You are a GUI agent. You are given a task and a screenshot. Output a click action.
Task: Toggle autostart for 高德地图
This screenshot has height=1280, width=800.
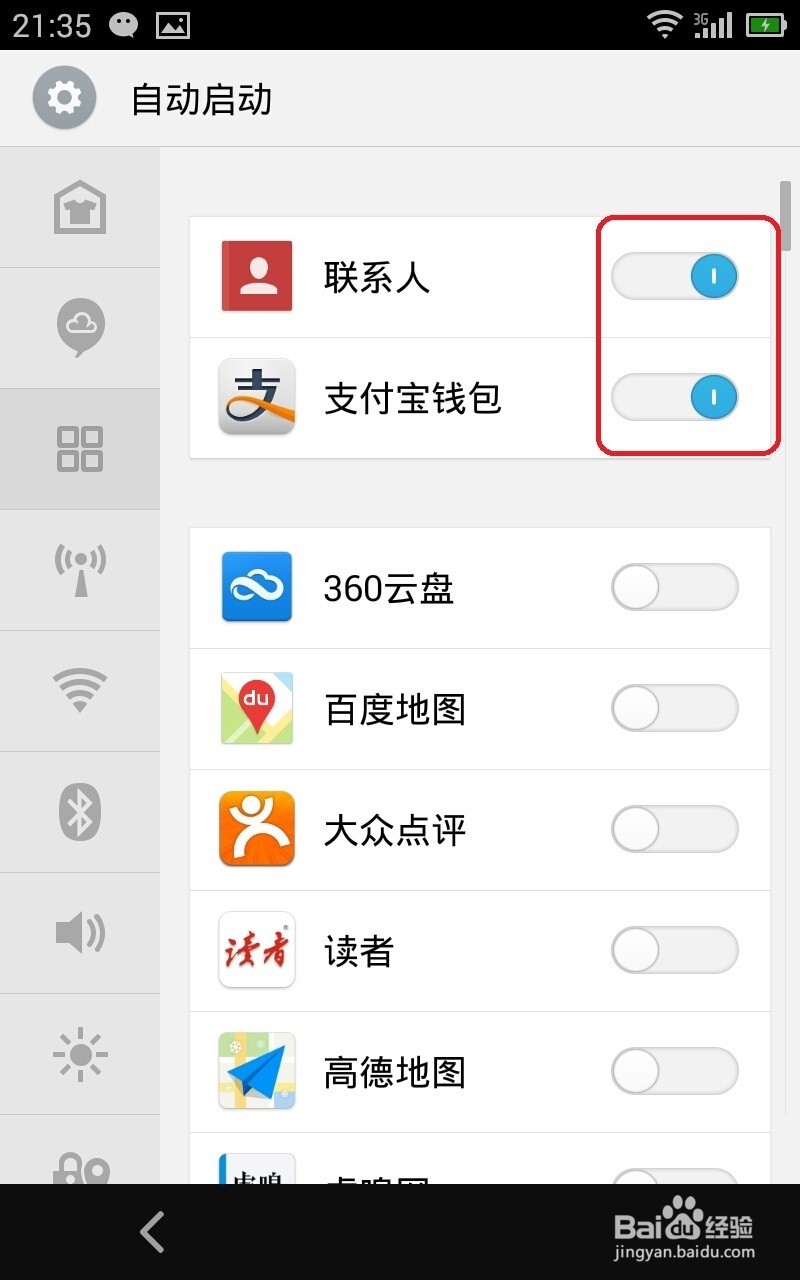pos(675,1071)
